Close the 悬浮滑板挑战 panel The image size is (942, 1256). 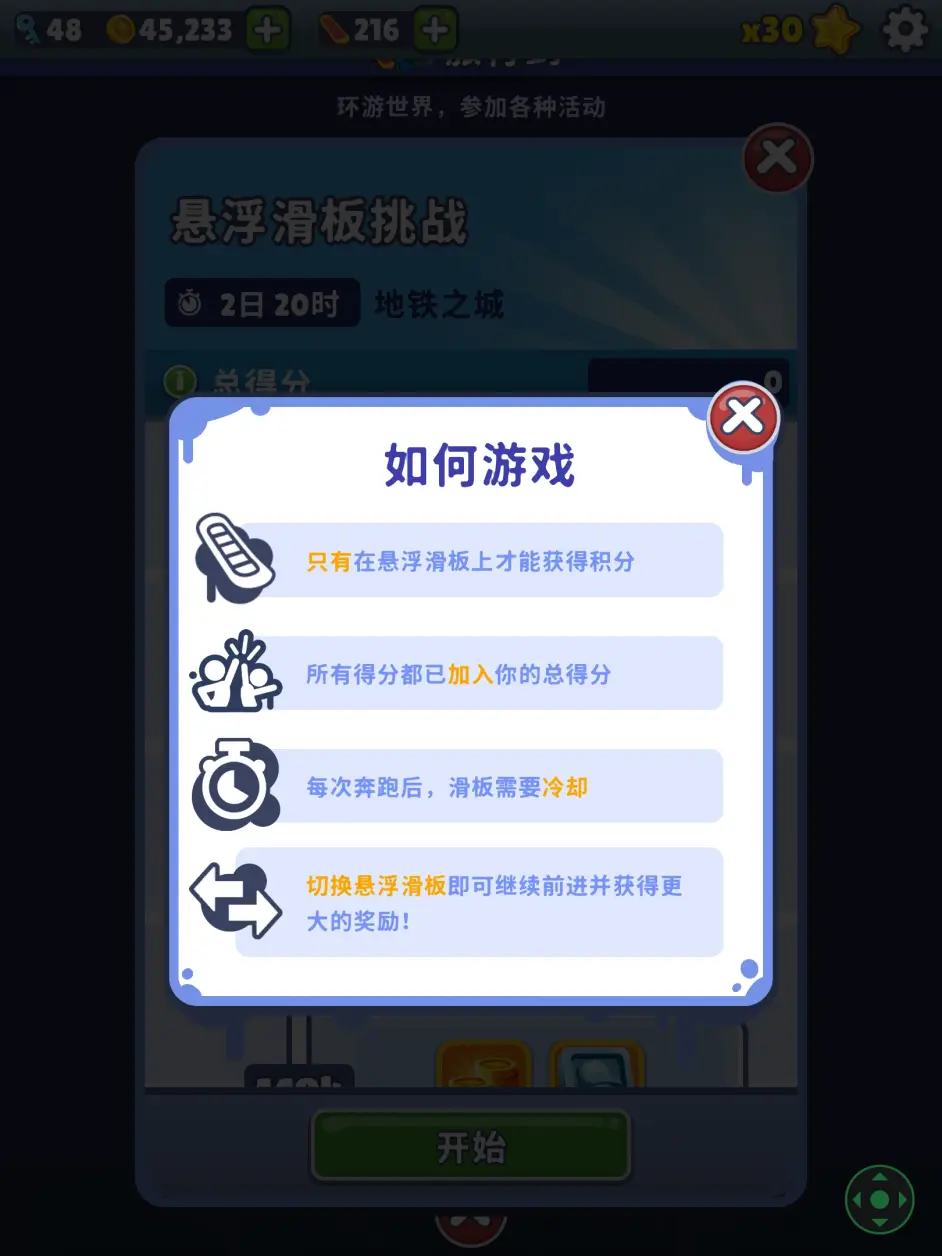click(777, 158)
